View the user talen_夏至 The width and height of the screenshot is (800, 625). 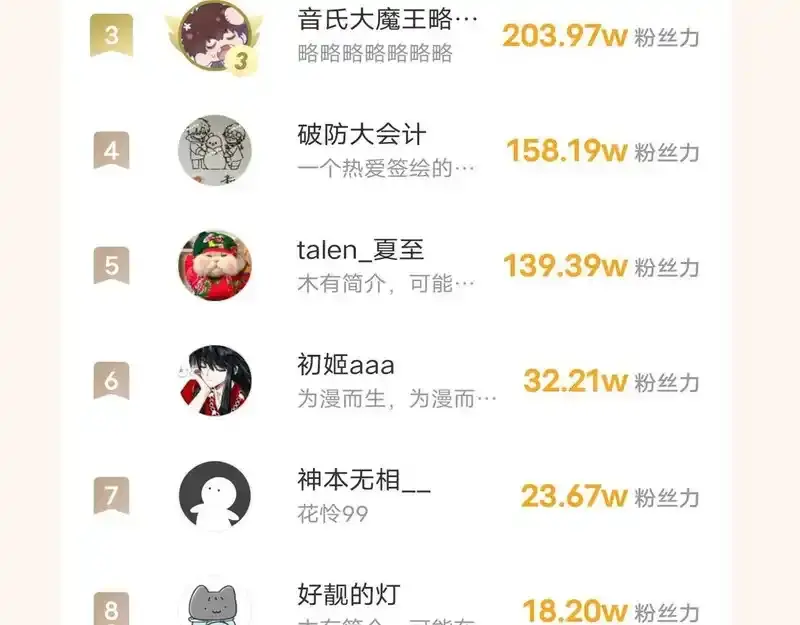[360, 249]
